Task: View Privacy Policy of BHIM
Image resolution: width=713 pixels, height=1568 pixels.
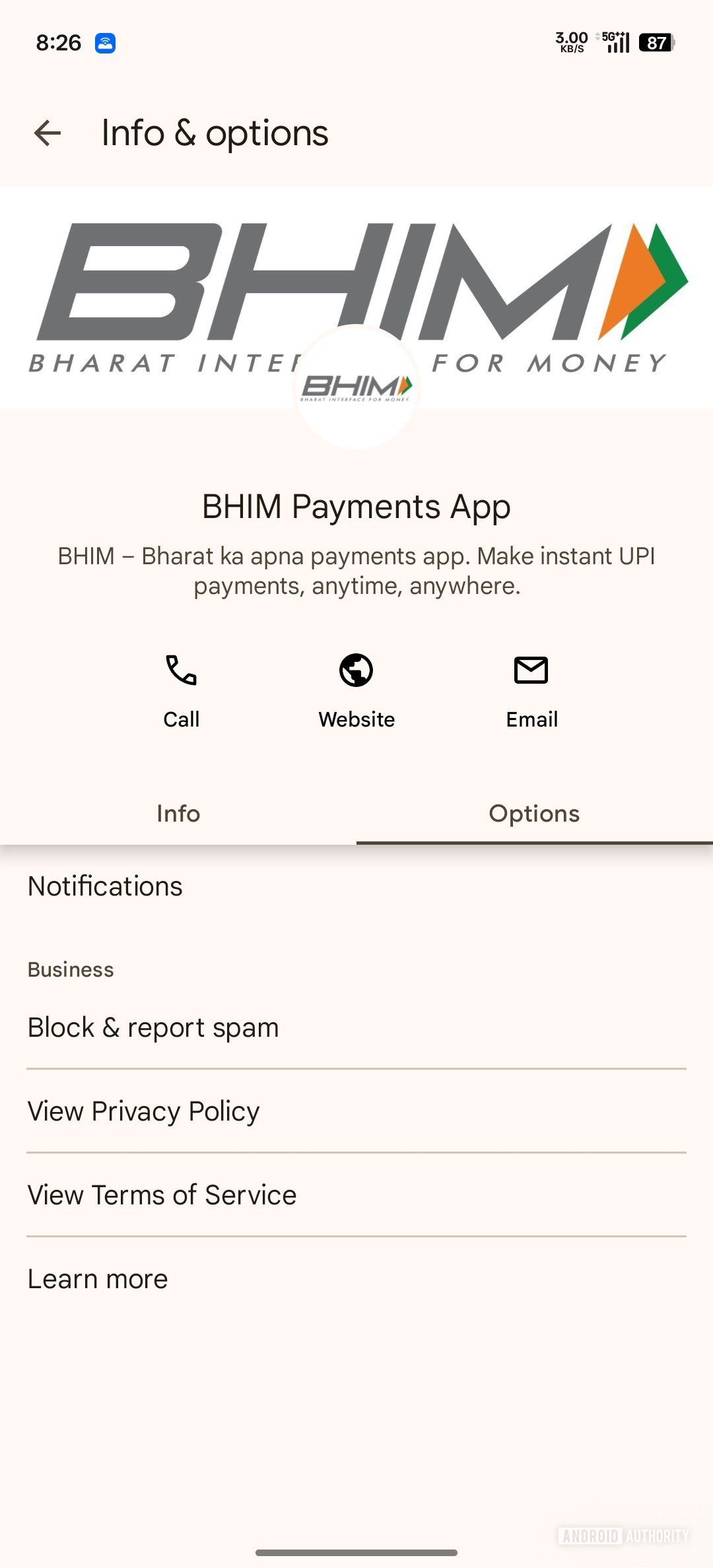Action: [143, 1110]
